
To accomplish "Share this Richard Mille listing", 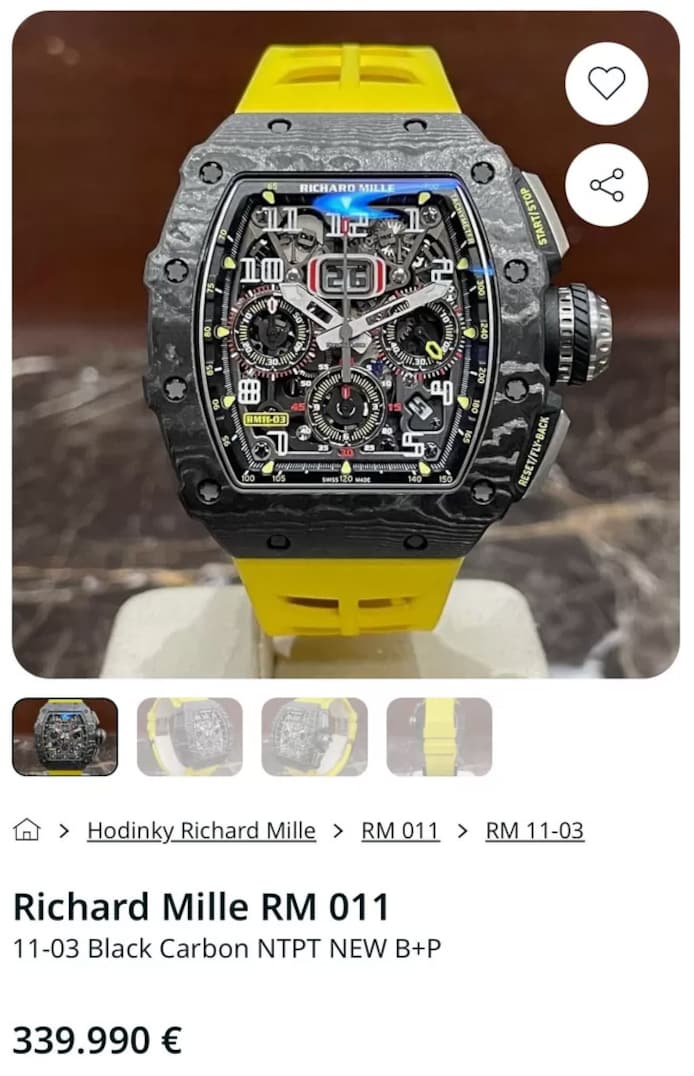I will [x=606, y=185].
